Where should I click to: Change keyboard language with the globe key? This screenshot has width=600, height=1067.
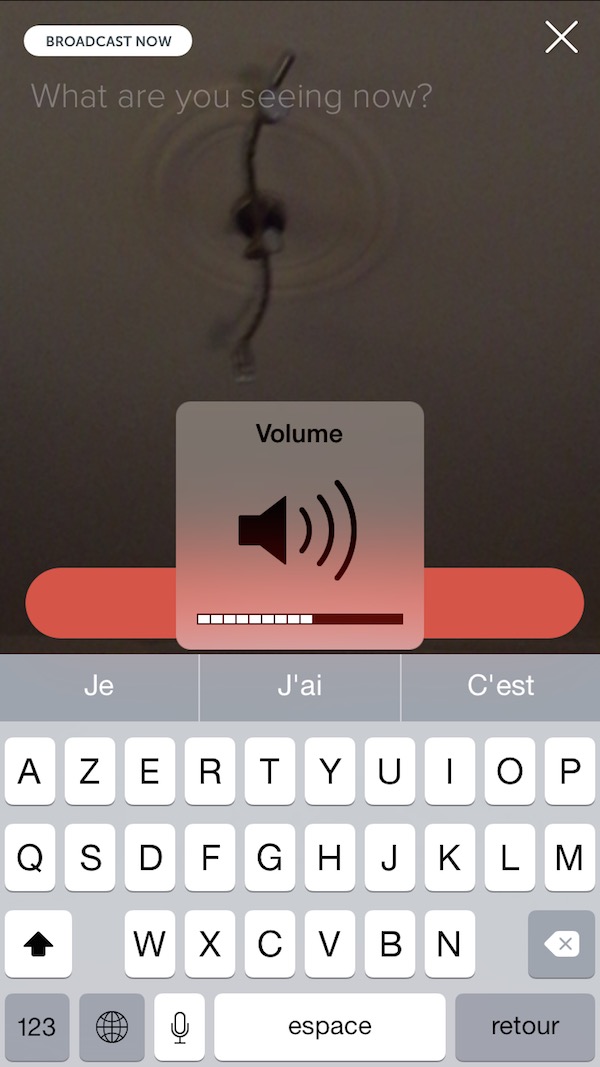tap(112, 1026)
